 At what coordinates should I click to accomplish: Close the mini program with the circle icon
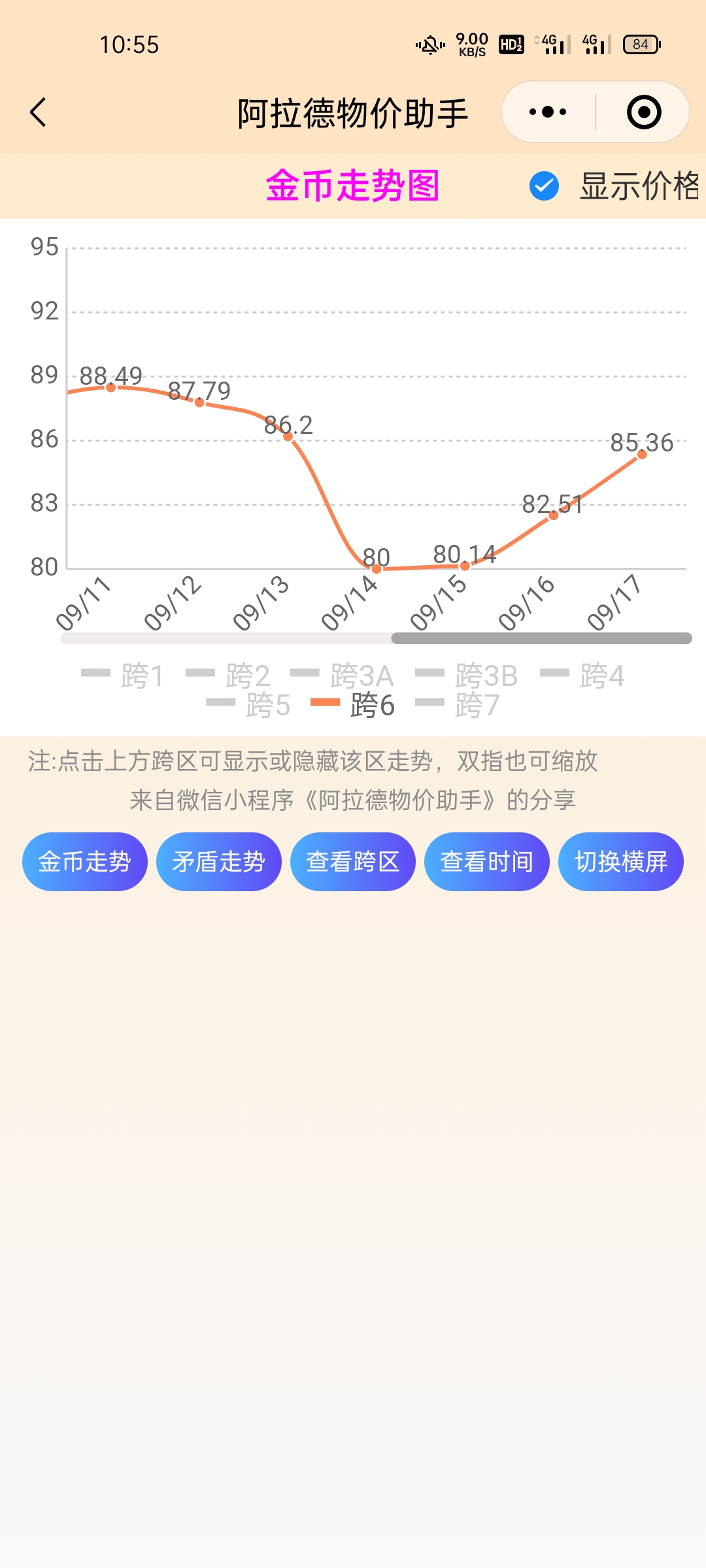644,112
